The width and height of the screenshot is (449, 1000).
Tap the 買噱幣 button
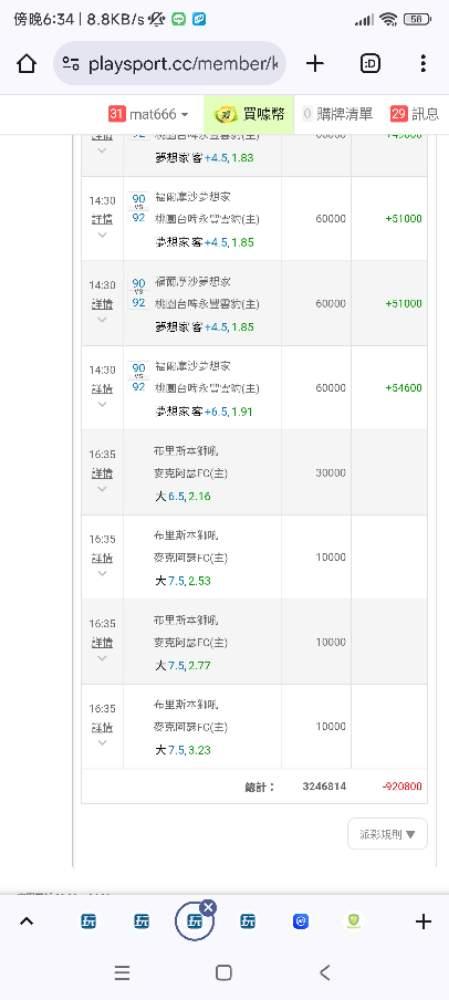(x=249, y=114)
